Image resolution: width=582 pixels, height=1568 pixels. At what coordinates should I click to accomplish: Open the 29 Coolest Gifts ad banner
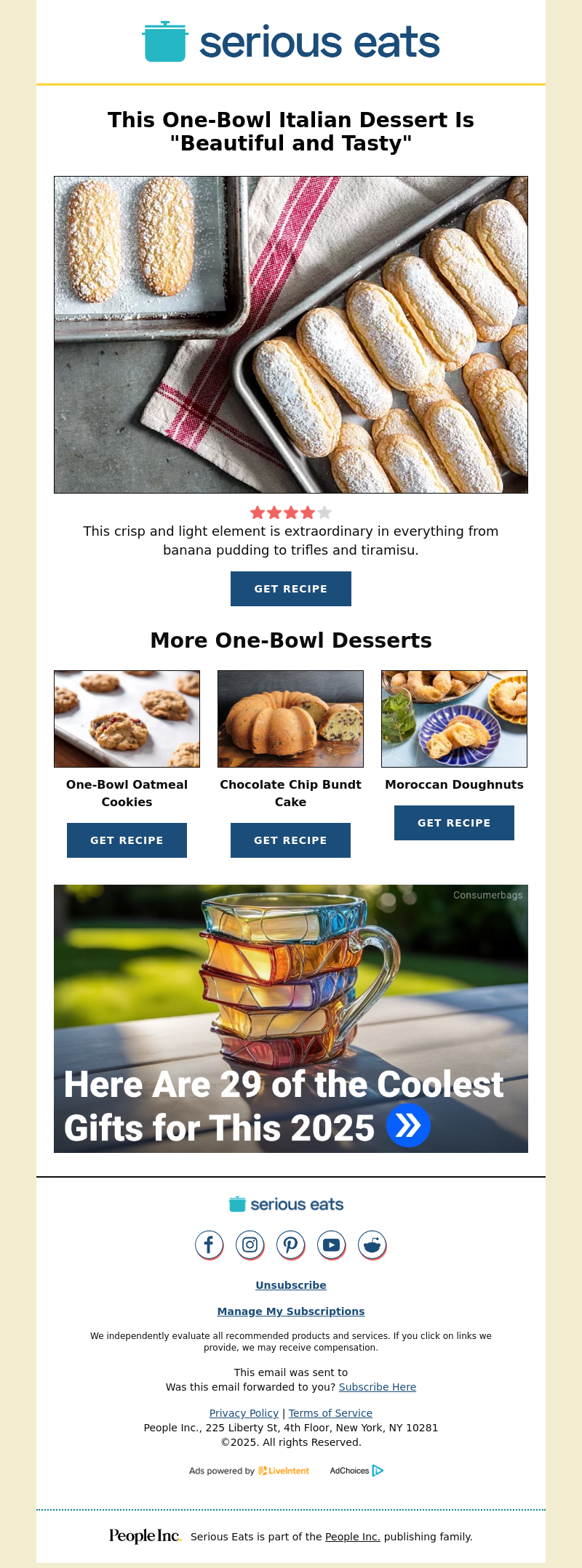(x=291, y=1018)
